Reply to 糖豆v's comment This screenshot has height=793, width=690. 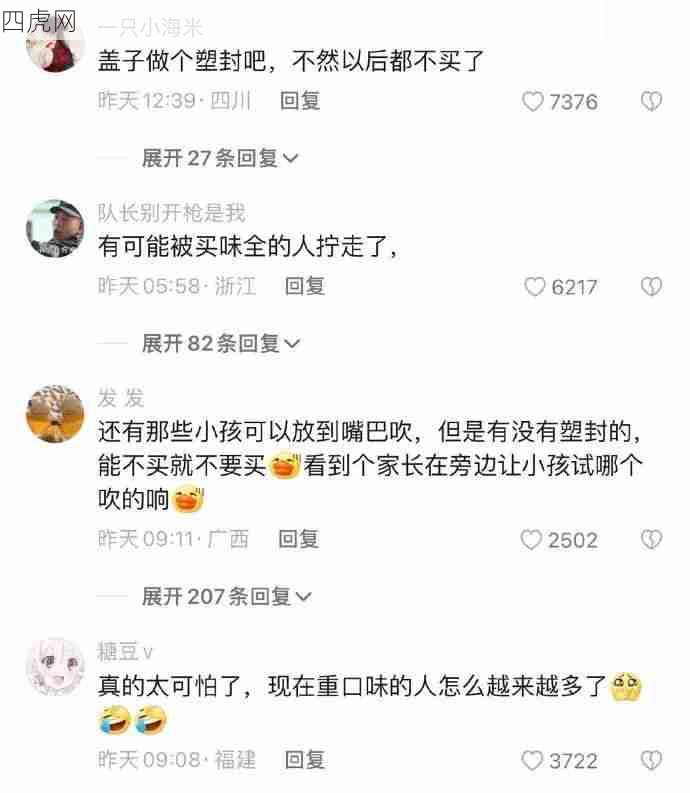pos(305,760)
